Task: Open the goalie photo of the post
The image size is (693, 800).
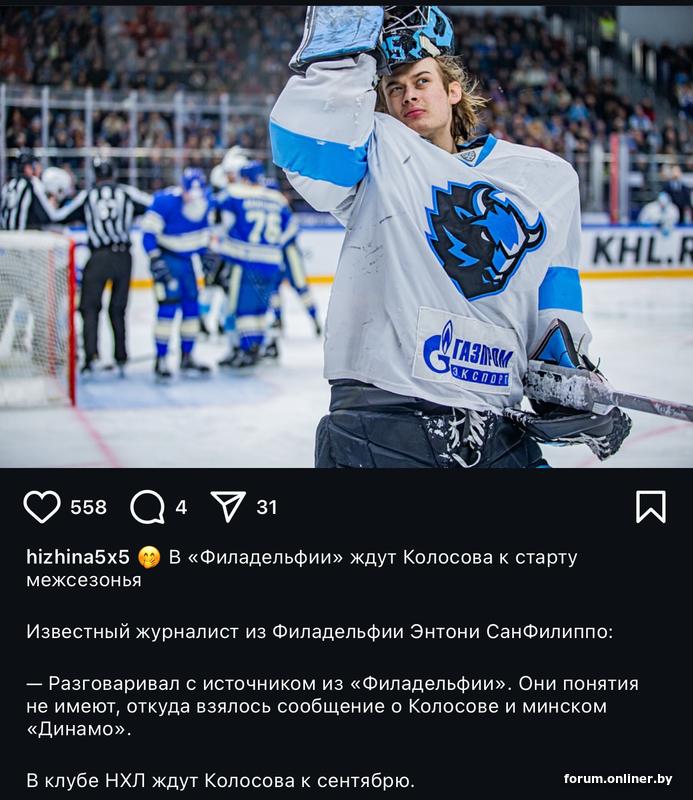Action: pyautogui.click(x=346, y=235)
